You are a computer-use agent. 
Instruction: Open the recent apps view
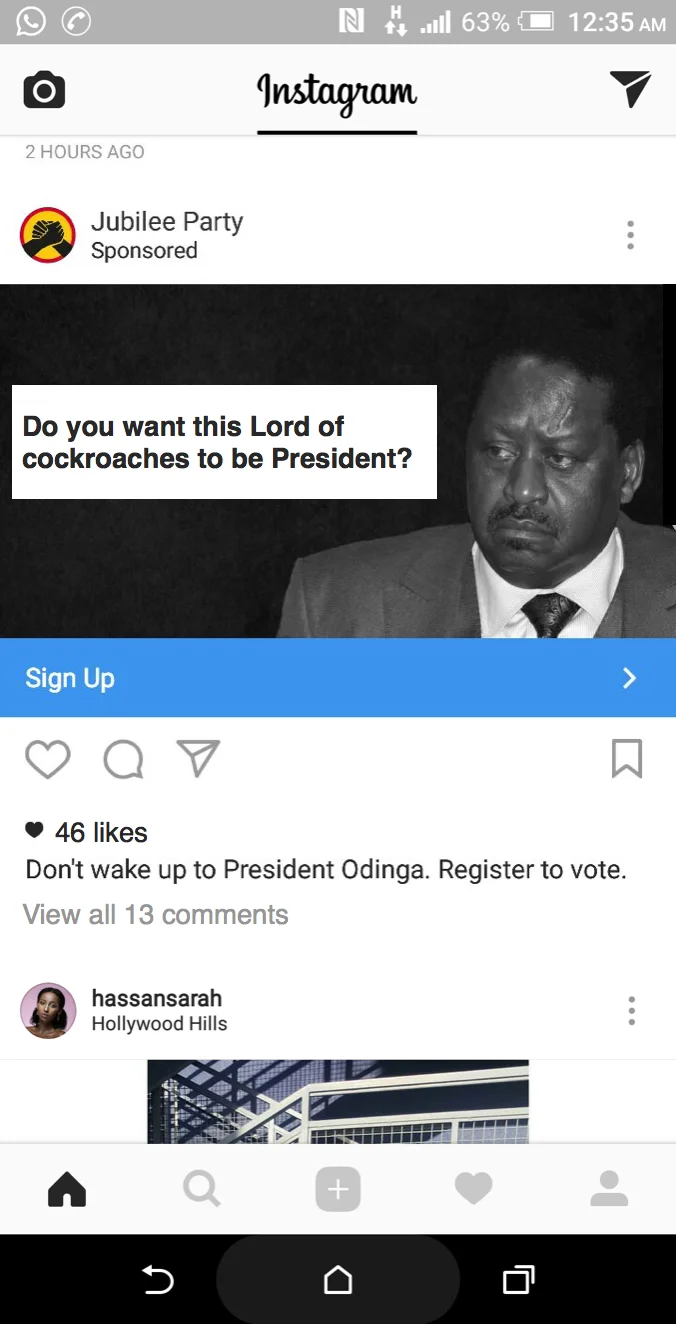[x=518, y=1280]
